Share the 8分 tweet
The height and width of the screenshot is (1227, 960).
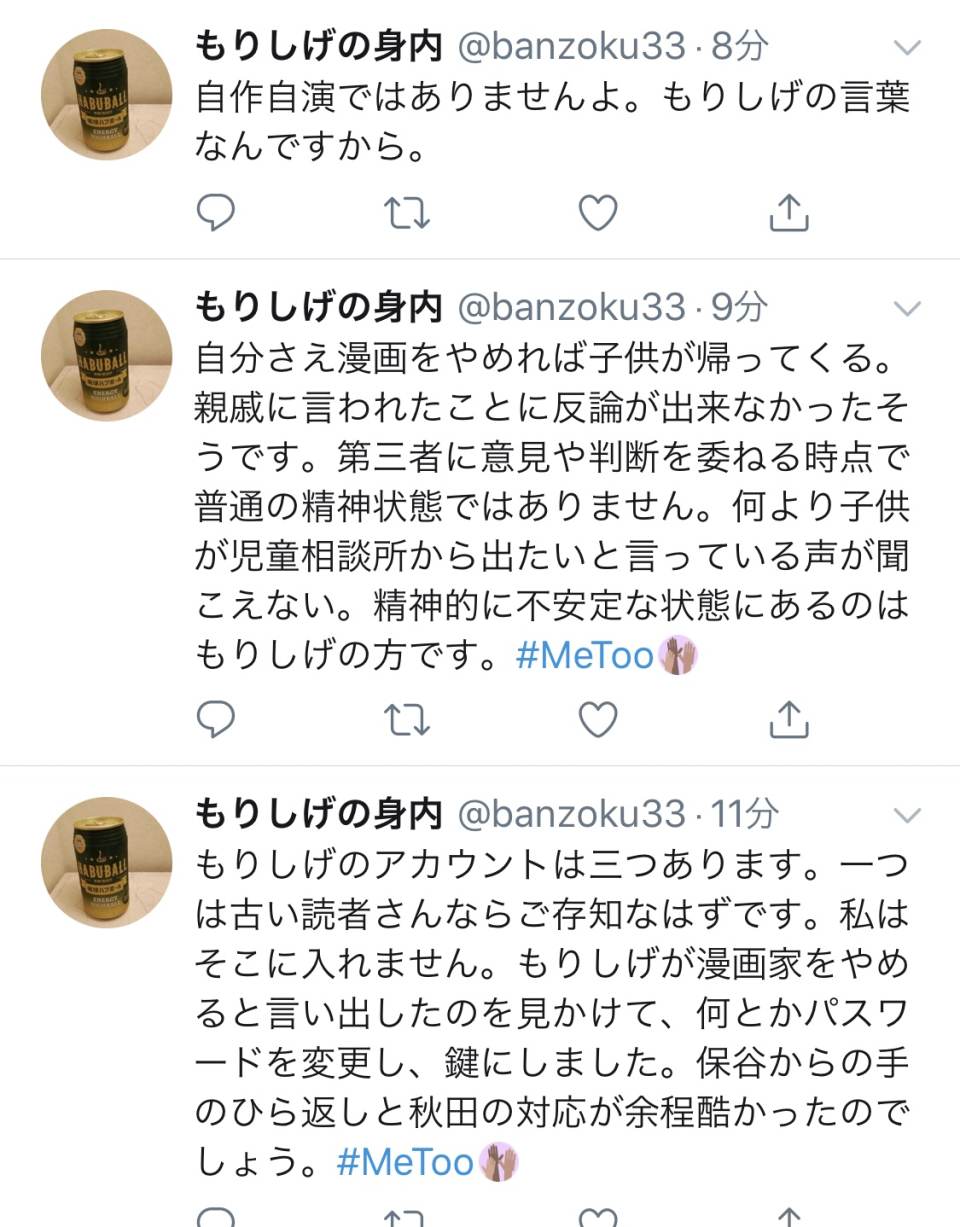click(789, 212)
